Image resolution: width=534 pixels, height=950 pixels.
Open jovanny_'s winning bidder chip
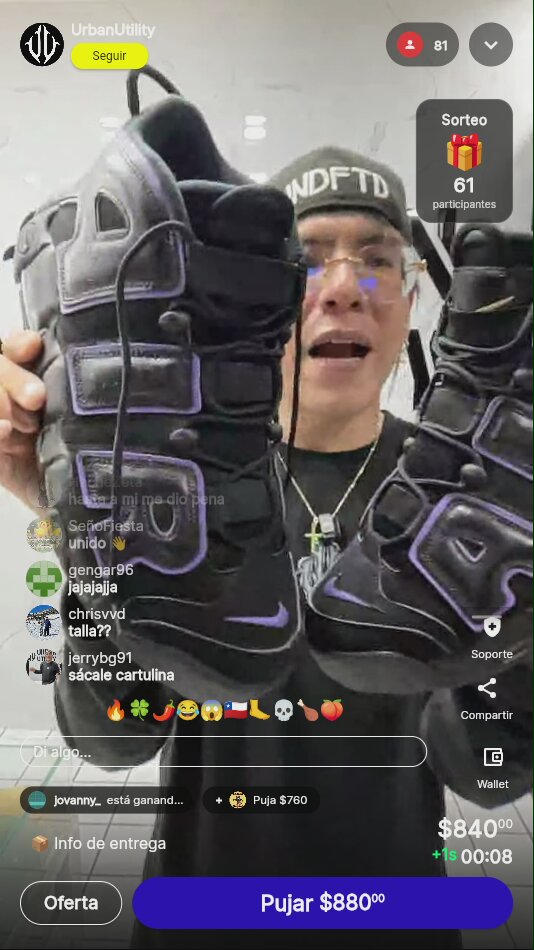pos(105,800)
